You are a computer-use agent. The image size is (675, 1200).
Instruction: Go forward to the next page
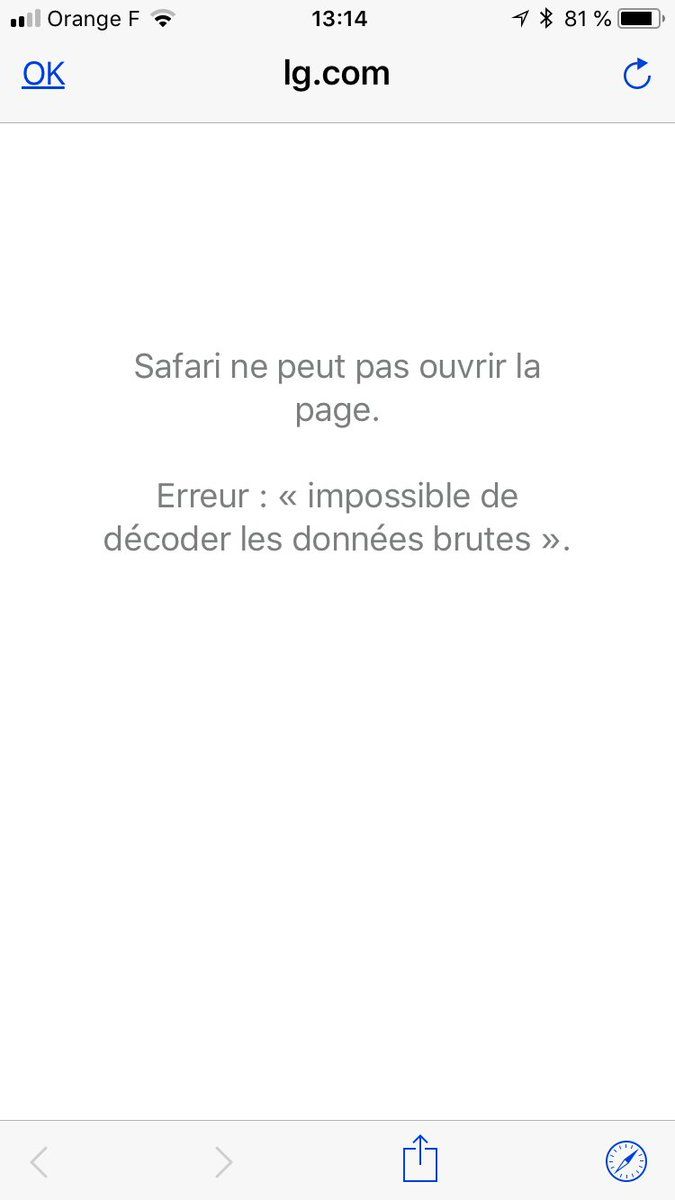(x=224, y=1162)
